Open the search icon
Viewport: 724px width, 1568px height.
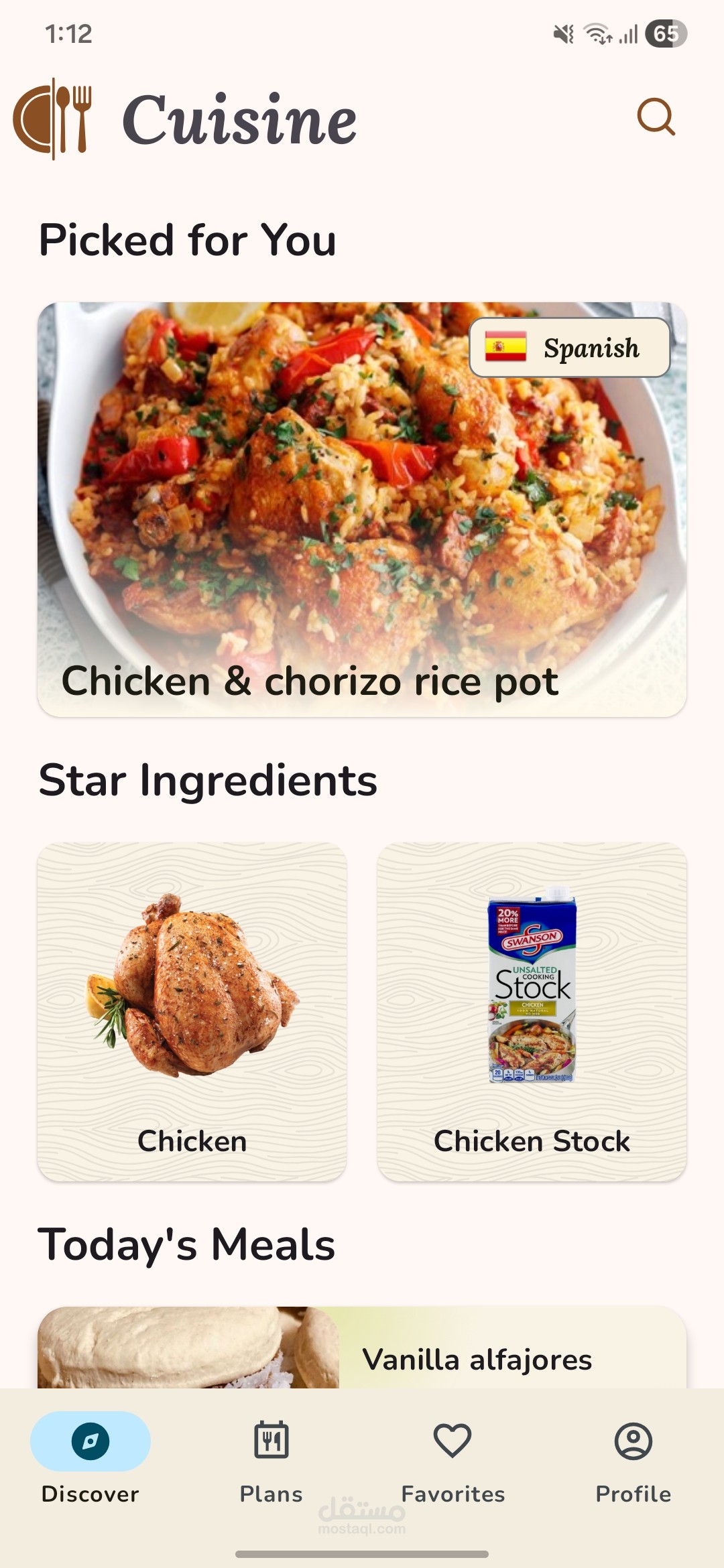pos(656,118)
